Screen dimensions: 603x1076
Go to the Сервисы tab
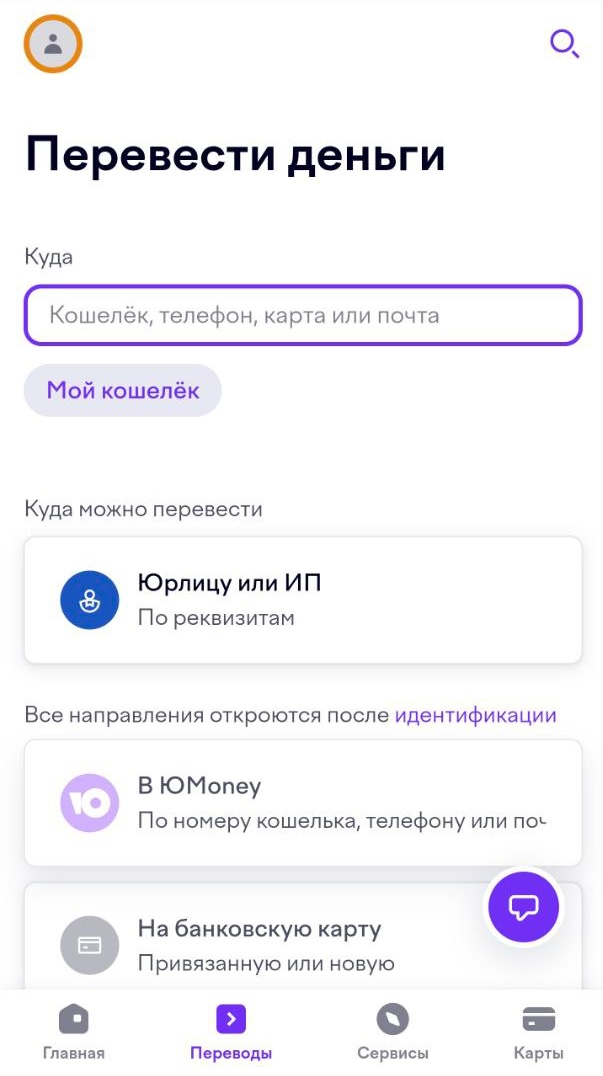[393, 1033]
